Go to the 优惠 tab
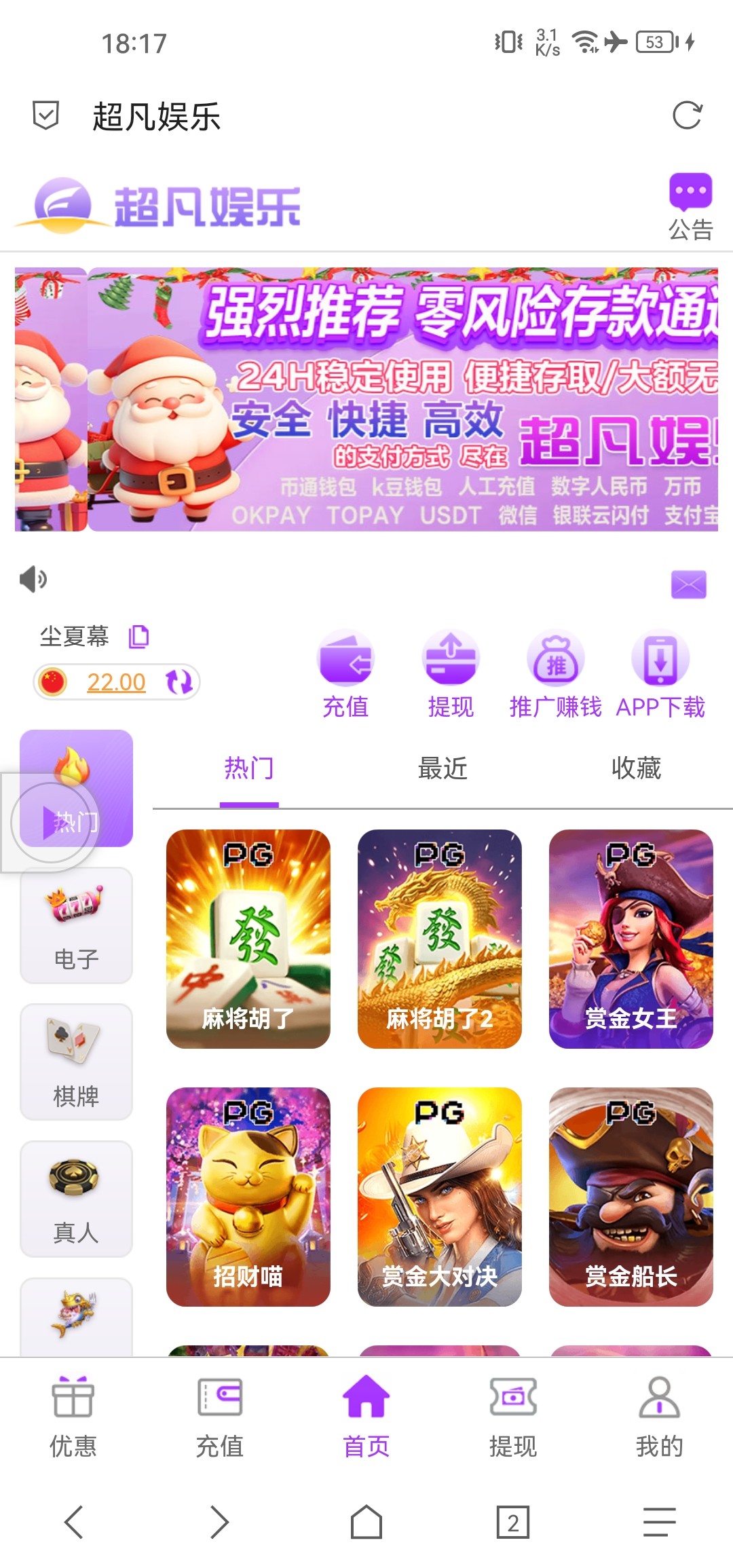 coord(73,1417)
